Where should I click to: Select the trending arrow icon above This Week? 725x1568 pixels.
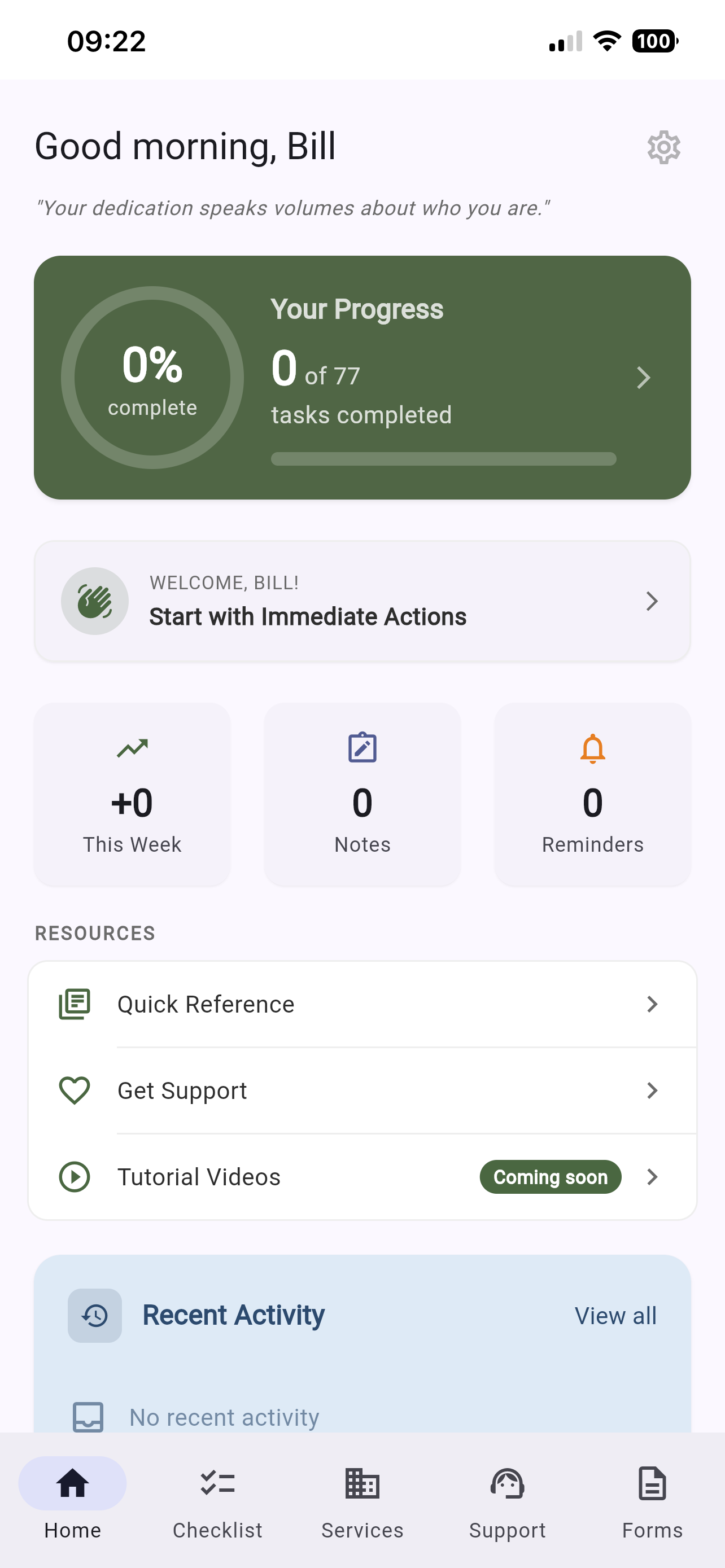[132, 747]
